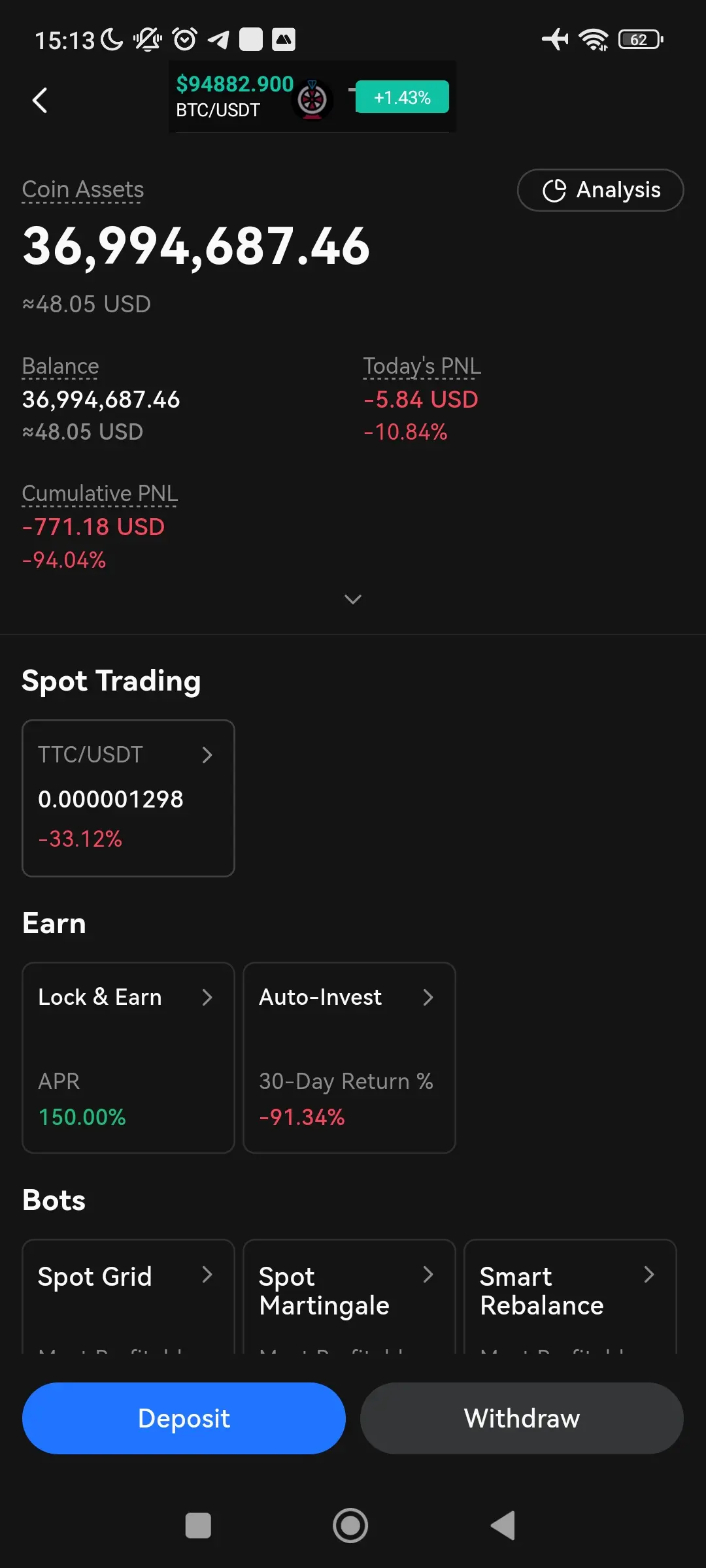This screenshot has height=1568, width=706.
Task: Open the Lock & Earn card
Action: click(x=128, y=1057)
